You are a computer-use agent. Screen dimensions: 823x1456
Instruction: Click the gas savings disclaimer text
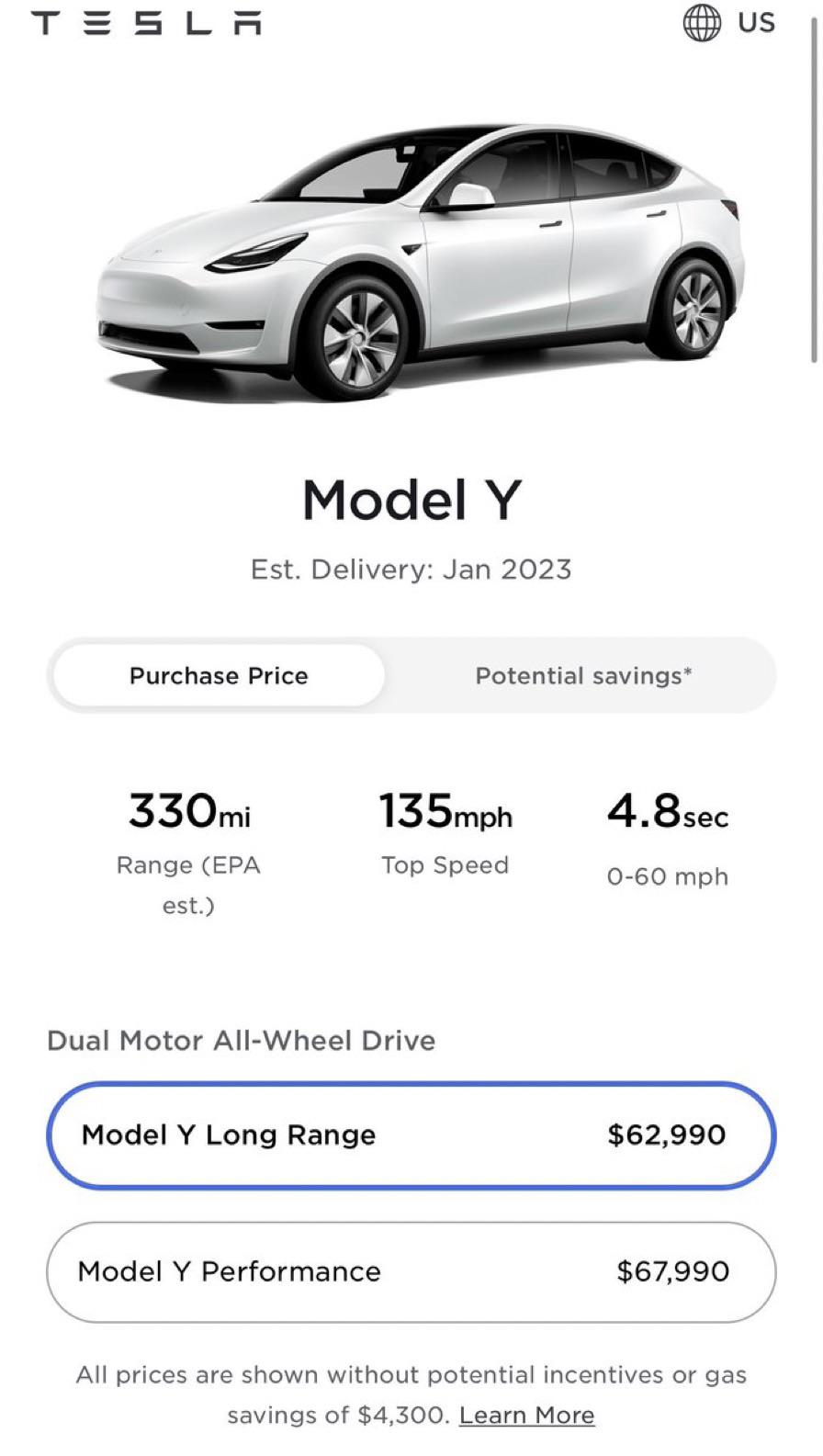411,1374
